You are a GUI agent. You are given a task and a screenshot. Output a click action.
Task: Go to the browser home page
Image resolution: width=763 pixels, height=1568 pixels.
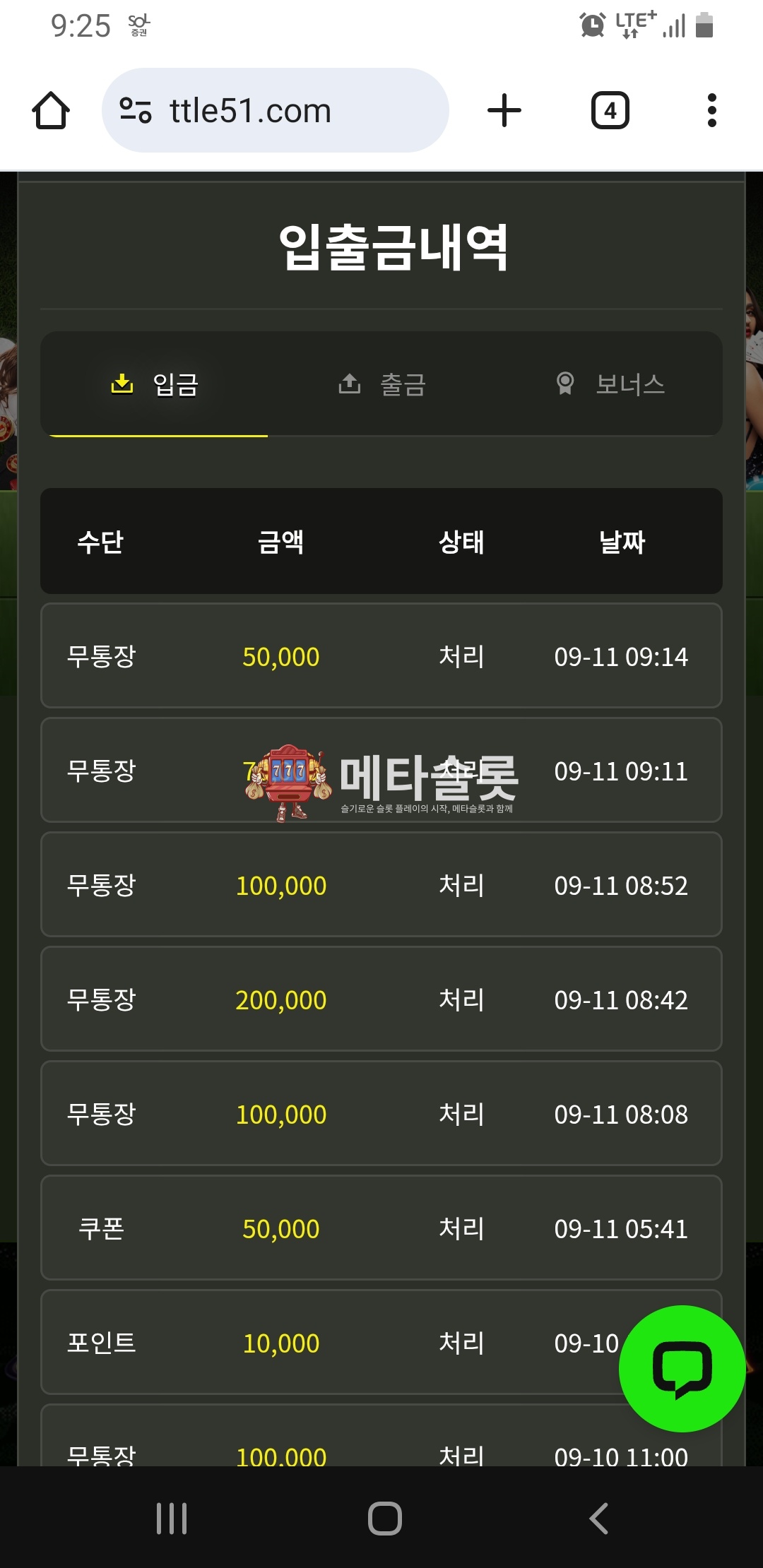[51, 111]
